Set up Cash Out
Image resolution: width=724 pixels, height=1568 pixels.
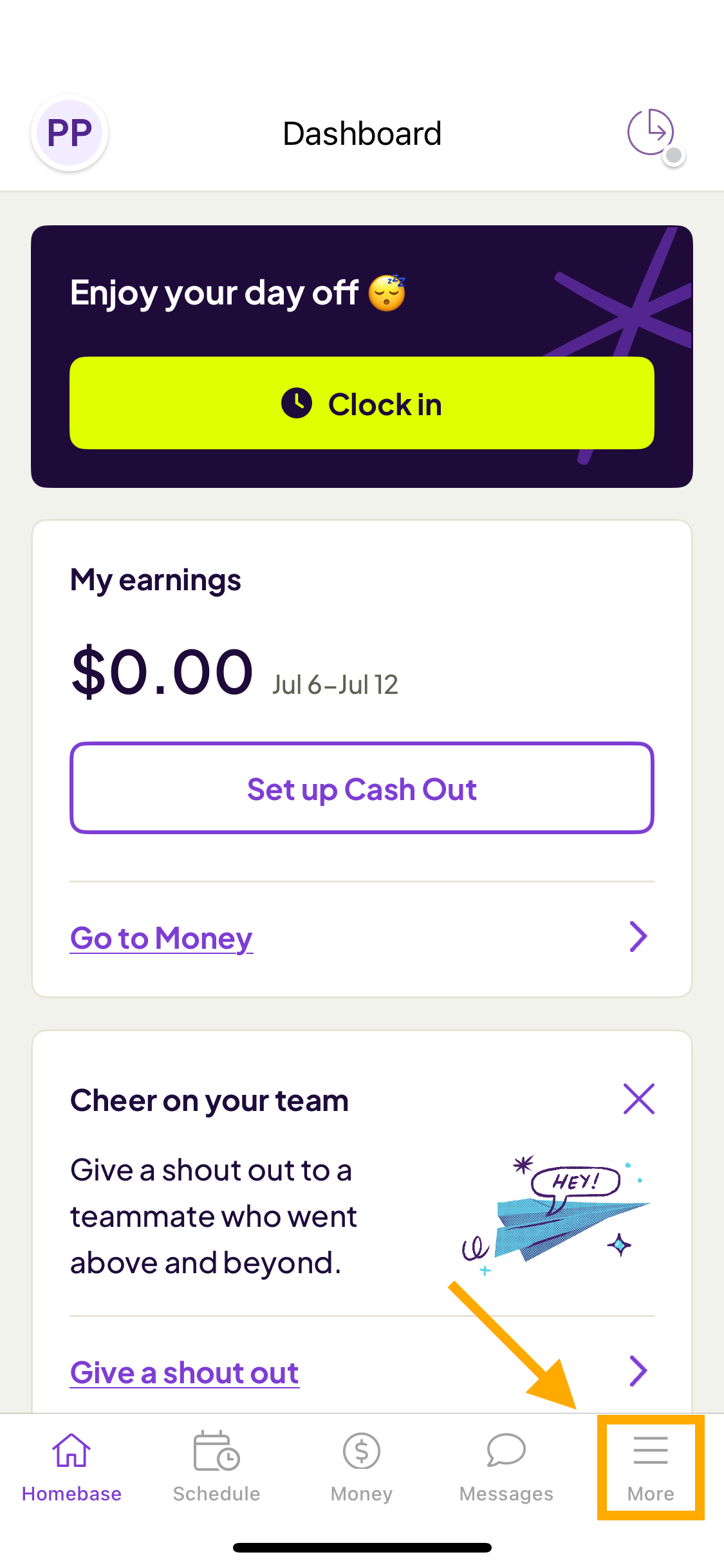[x=362, y=789]
